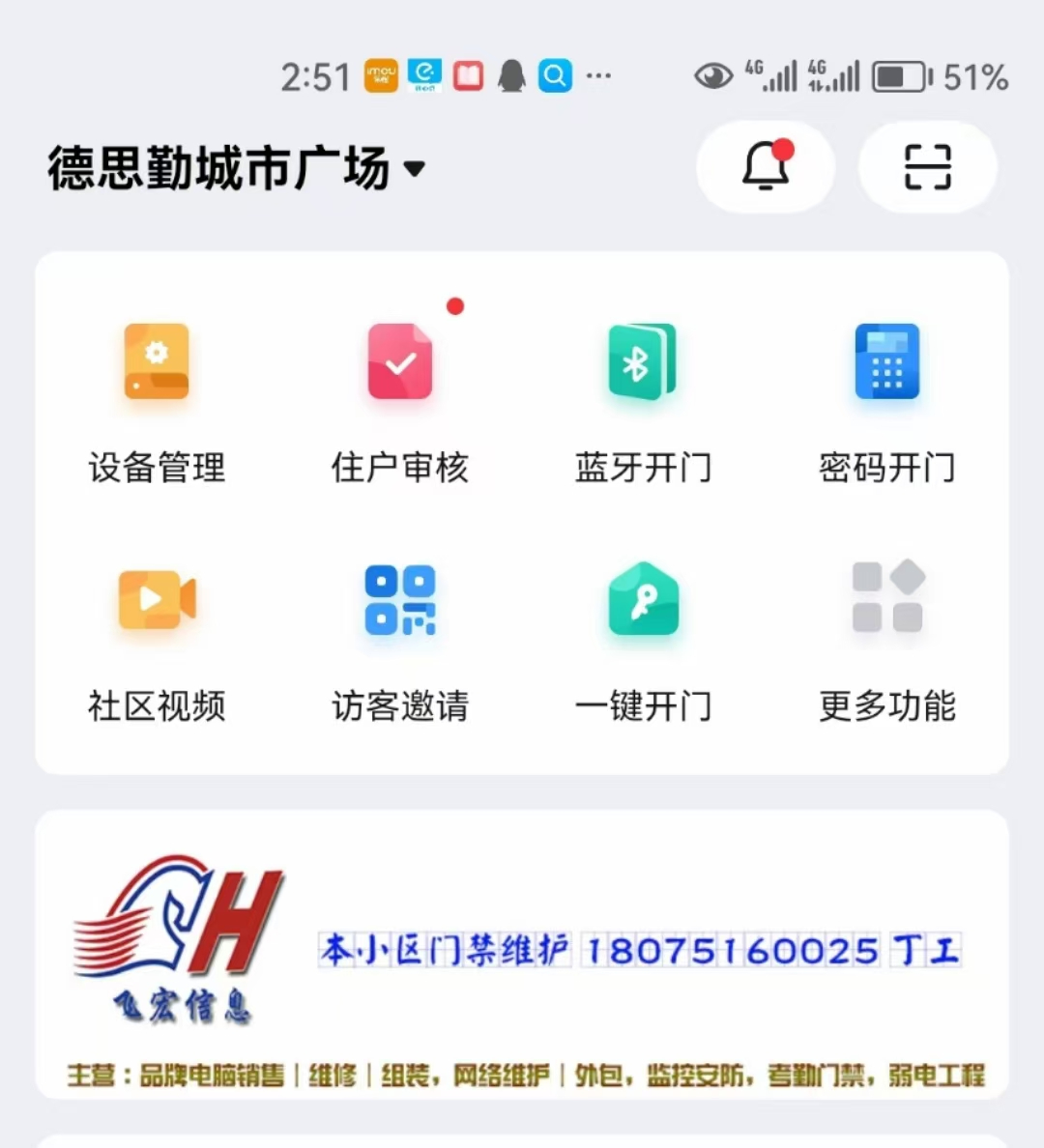
Task: Open the QR scan icon
Action: coord(927,167)
